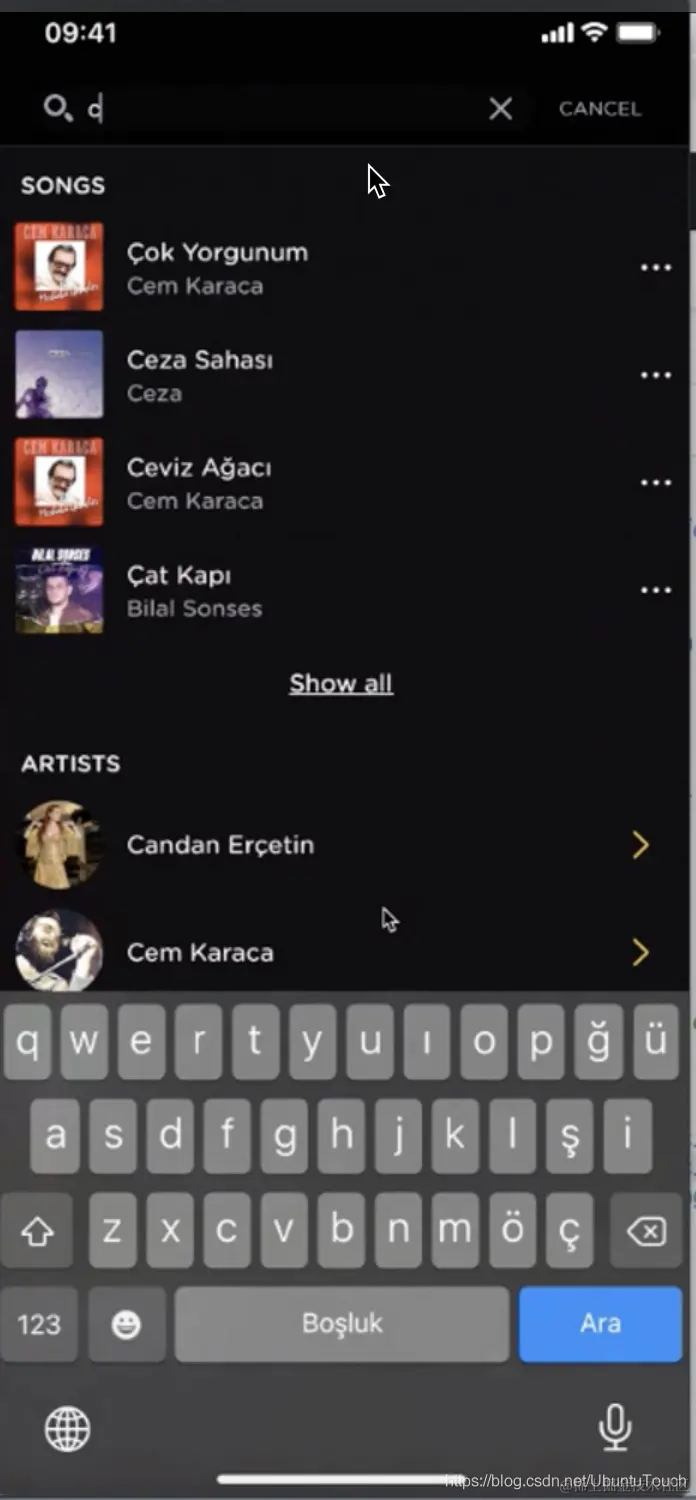Clear the search text with the X
This screenshot has width=696, height=1500.
(501, 109)
